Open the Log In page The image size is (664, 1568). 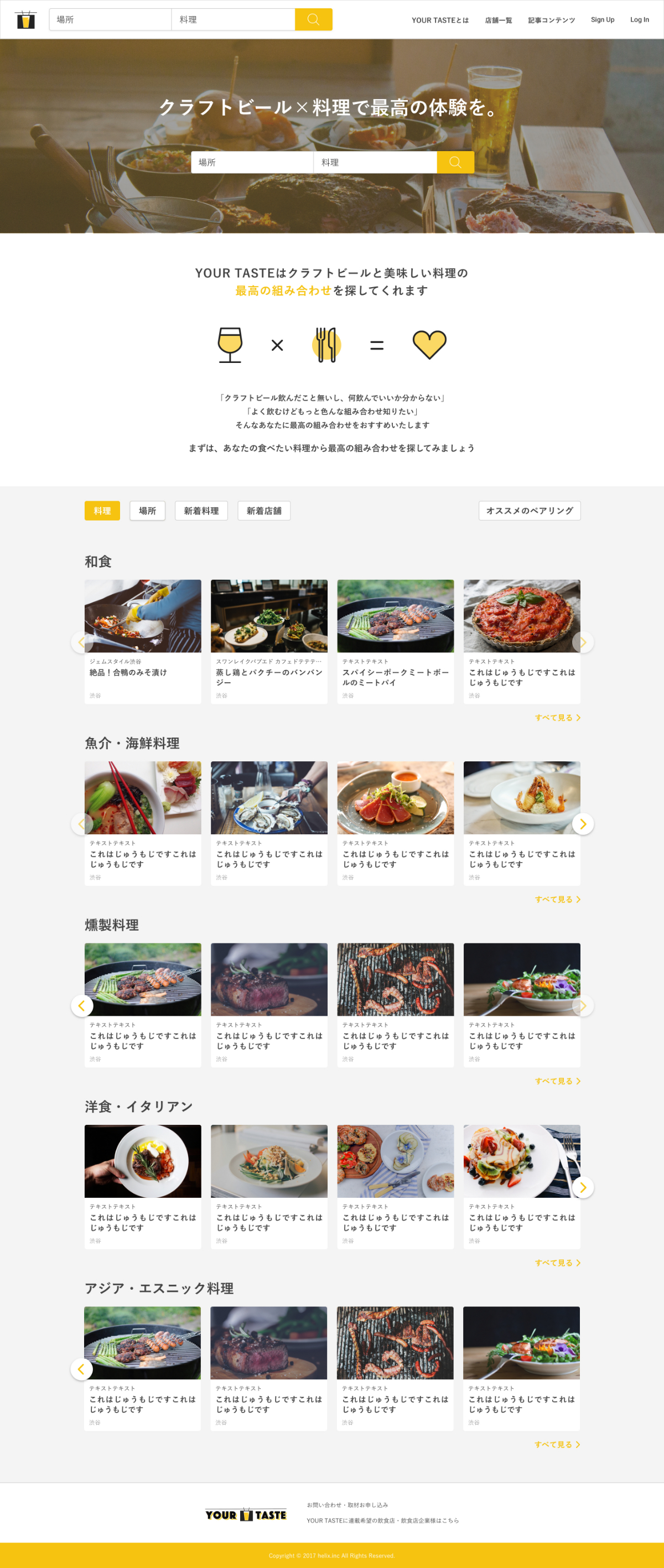[x=639, y=20]
